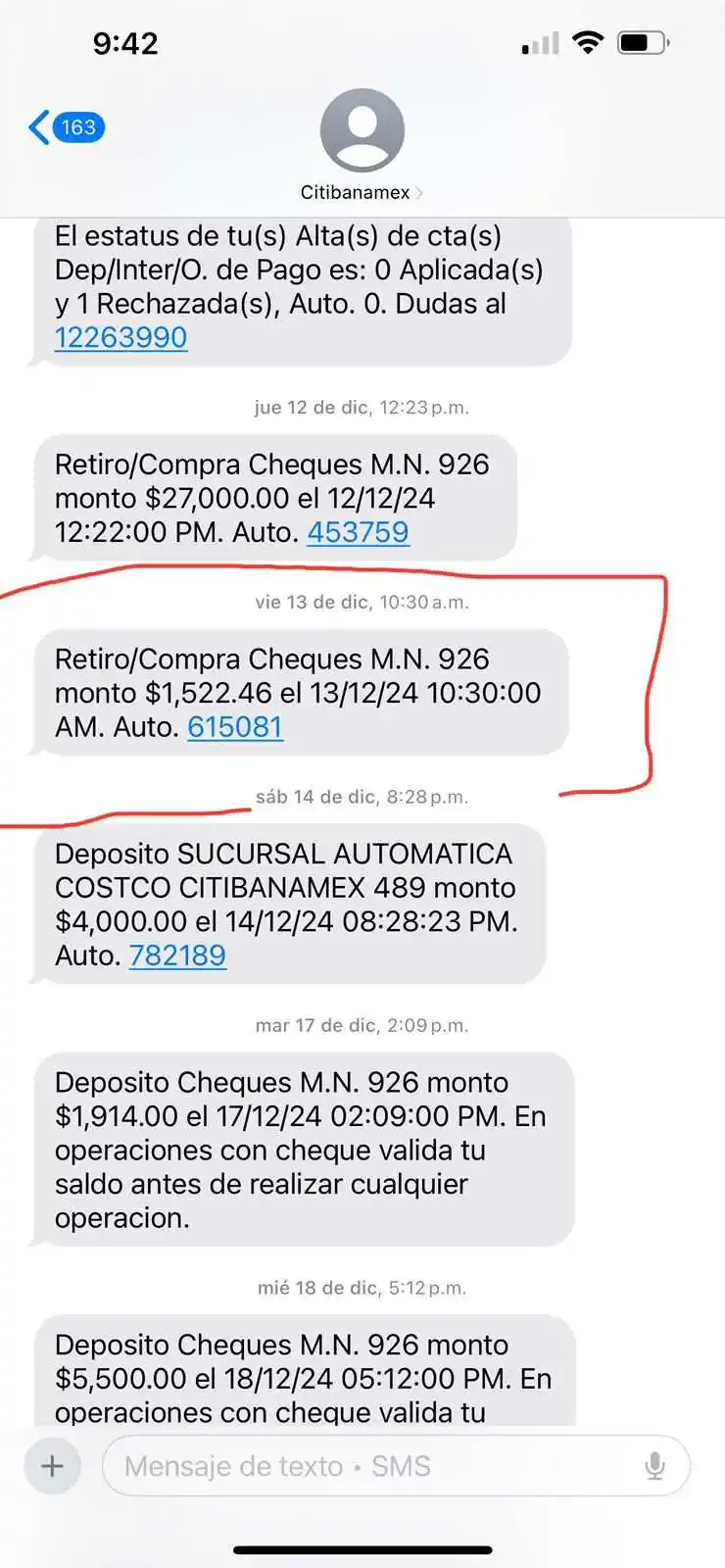Open the linked code 782189

[177, 955]
